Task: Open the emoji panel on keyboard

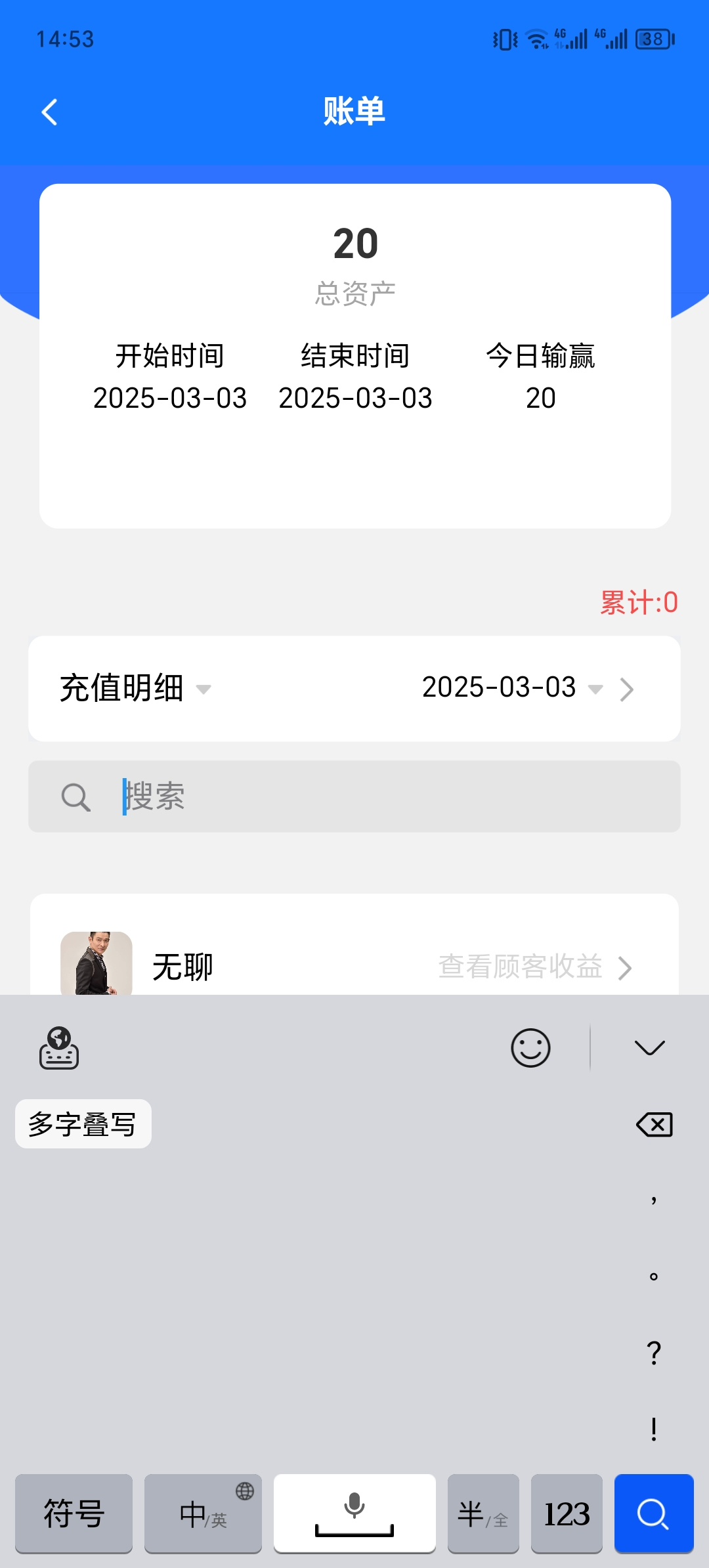Action: coord(530,1048)
